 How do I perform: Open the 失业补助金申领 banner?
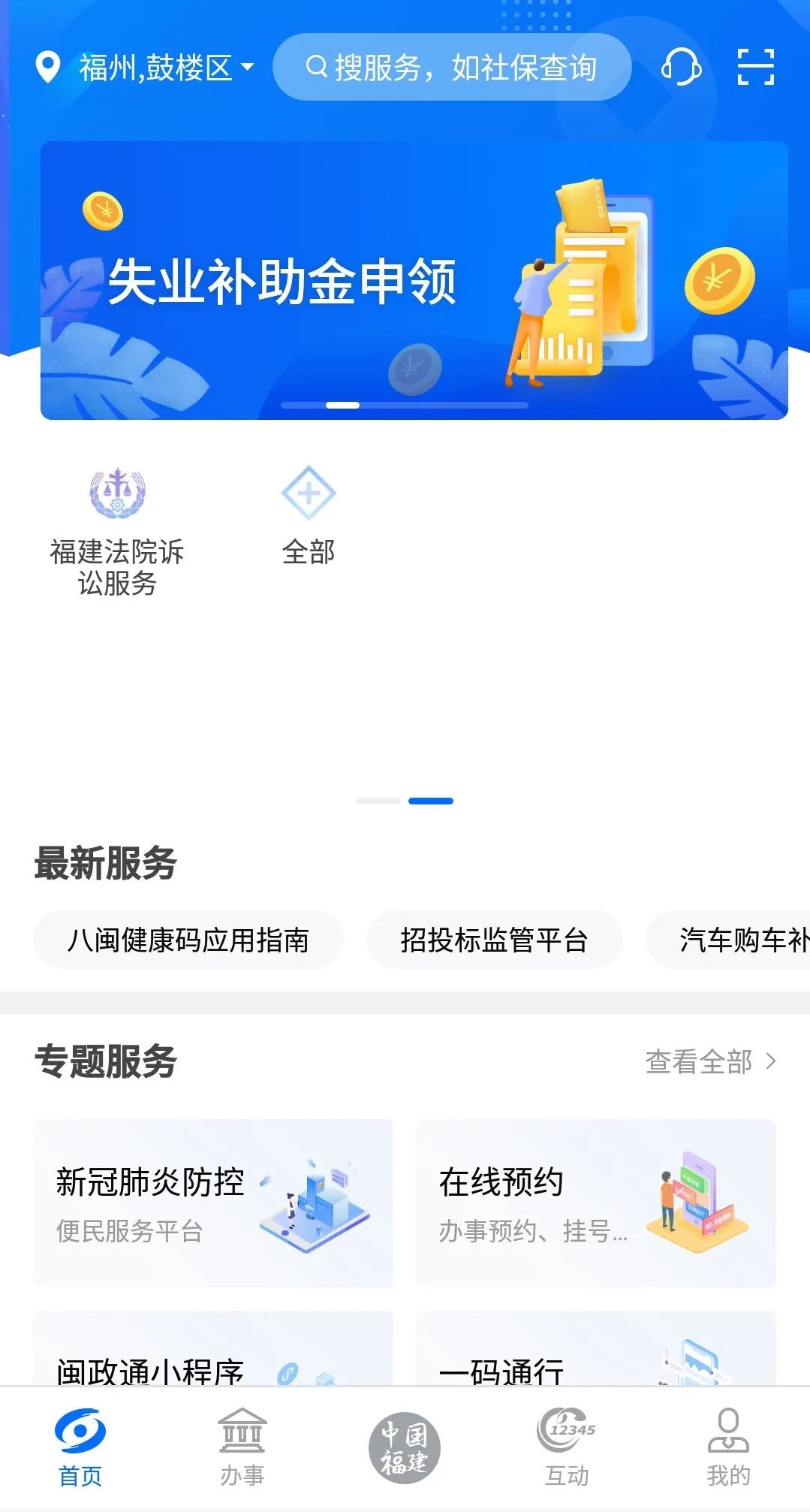(414, 280)
